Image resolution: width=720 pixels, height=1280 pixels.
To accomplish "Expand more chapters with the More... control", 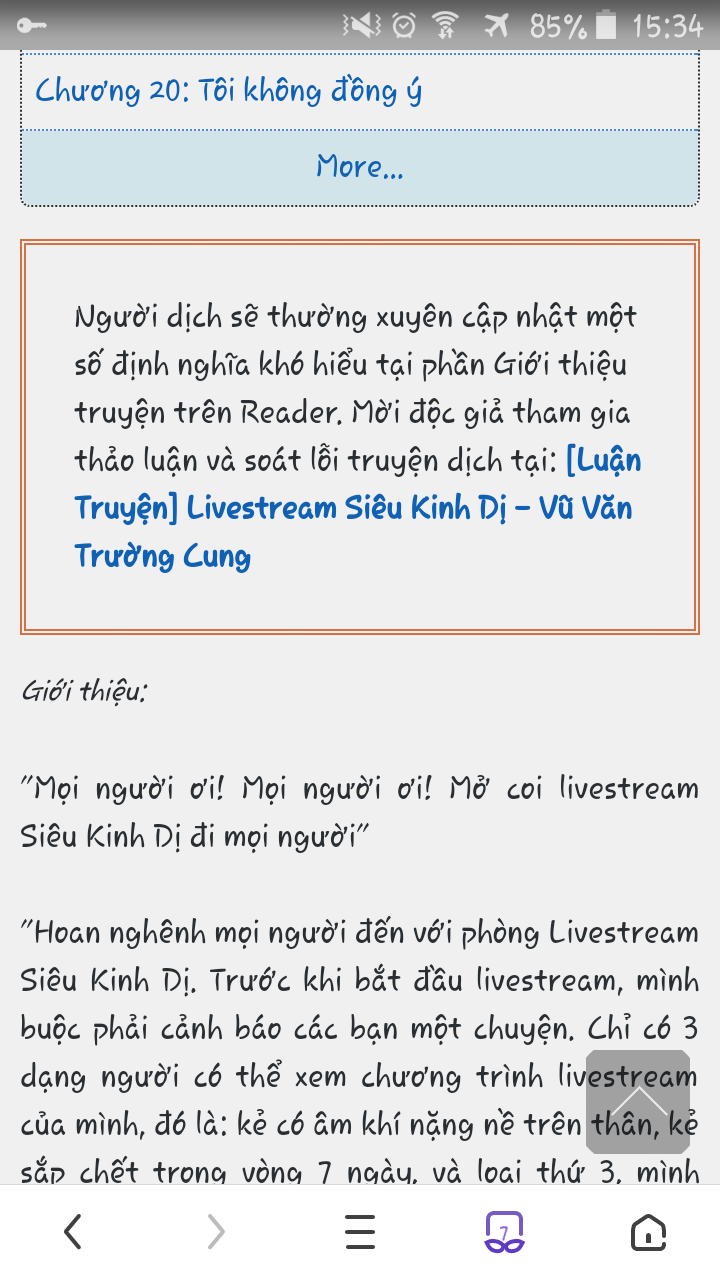I will (x=360, y=166).
